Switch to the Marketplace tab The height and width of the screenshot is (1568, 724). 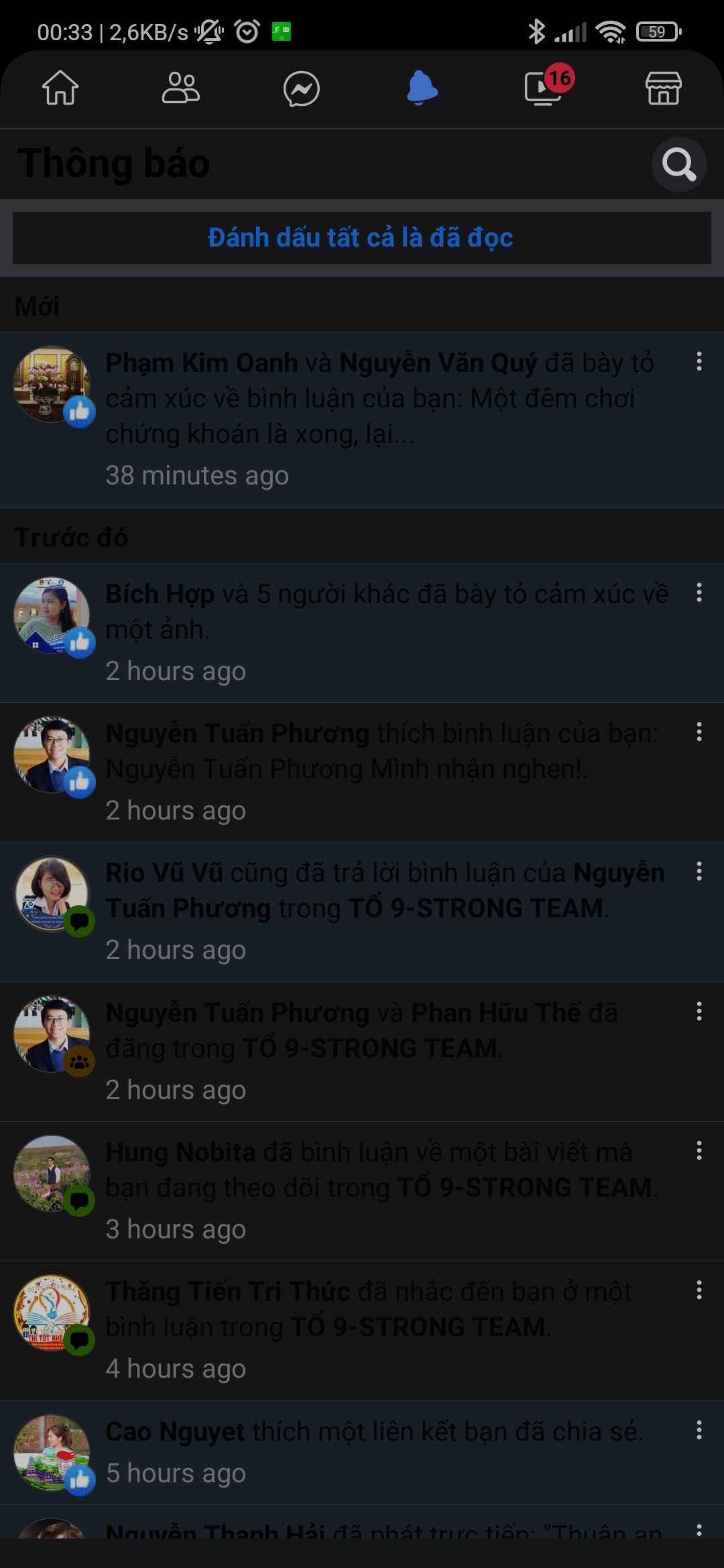click(x=664, y=88)
